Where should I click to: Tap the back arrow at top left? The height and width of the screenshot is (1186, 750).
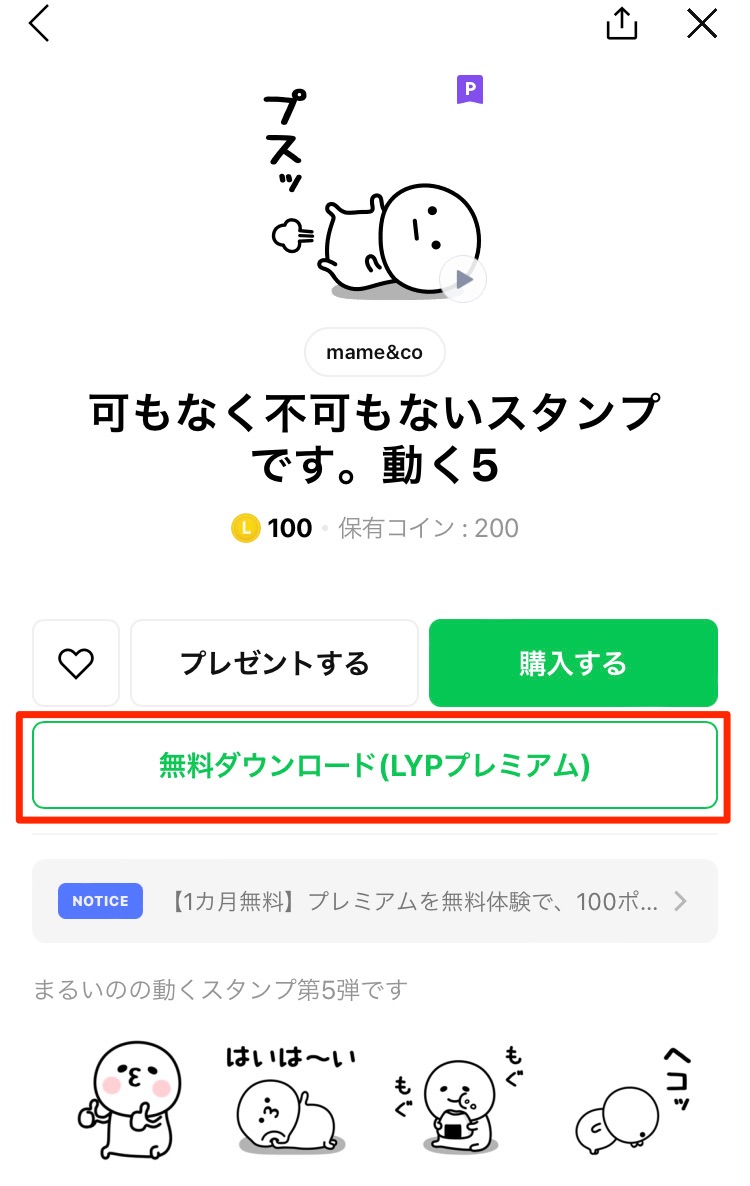(x=38, y=24)
